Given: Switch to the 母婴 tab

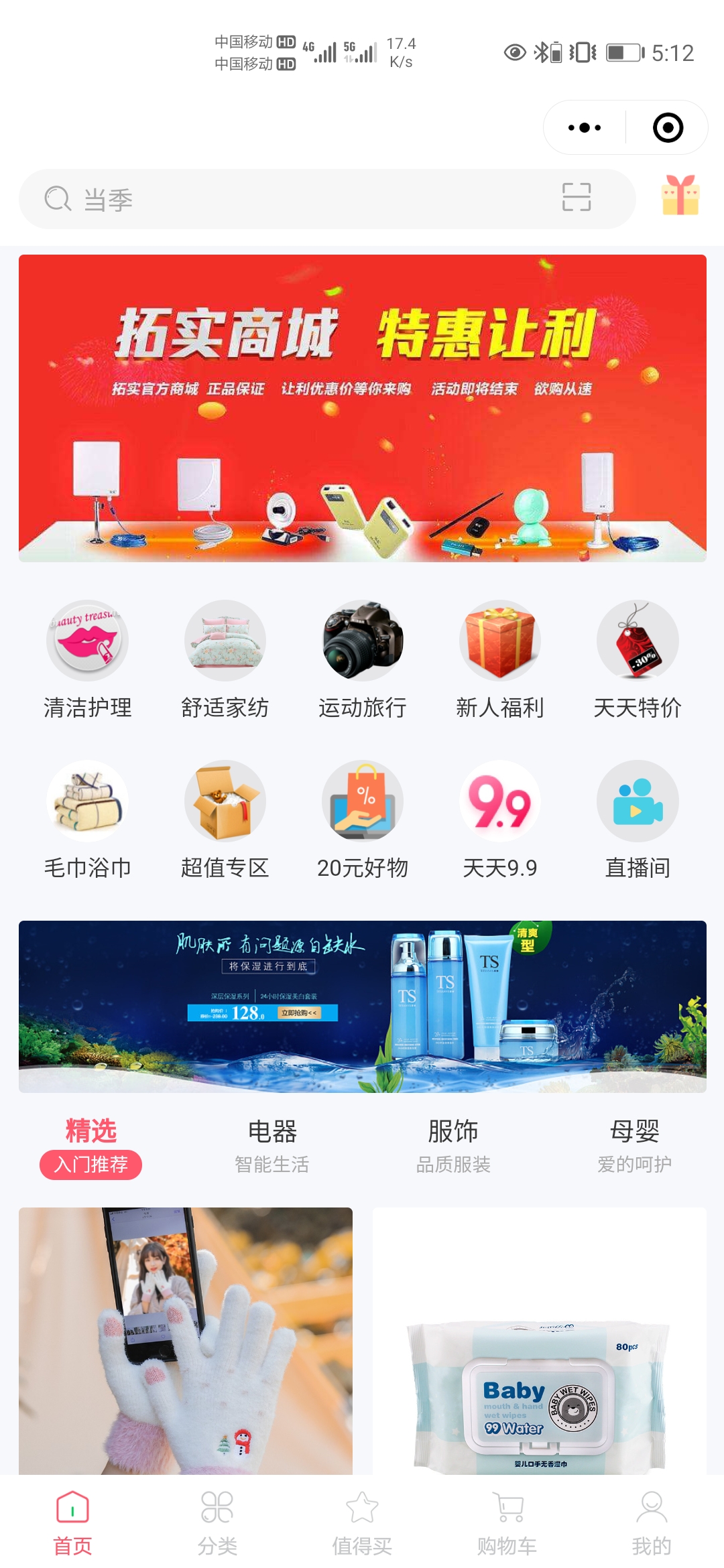Looking at the screenshot, I should 634,1145.
